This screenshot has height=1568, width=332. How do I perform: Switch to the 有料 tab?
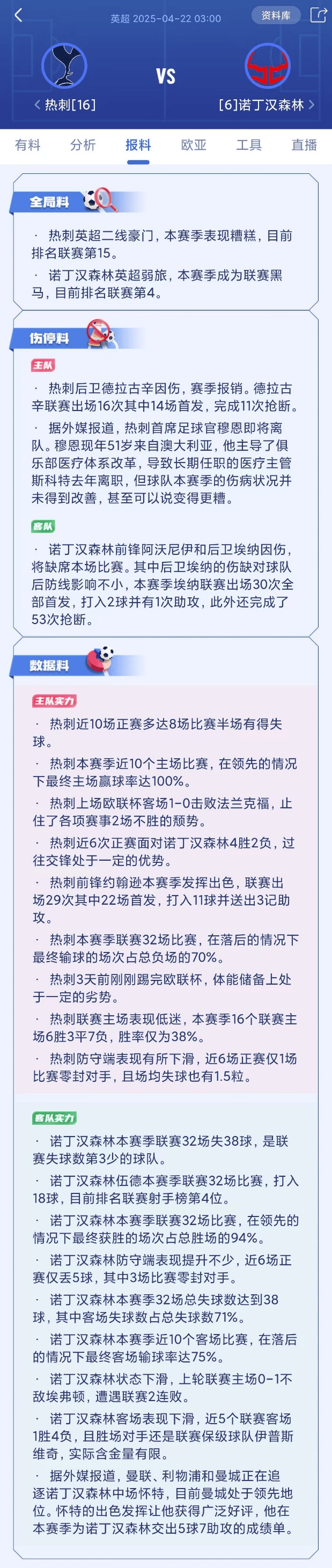(x=28, y=145)
